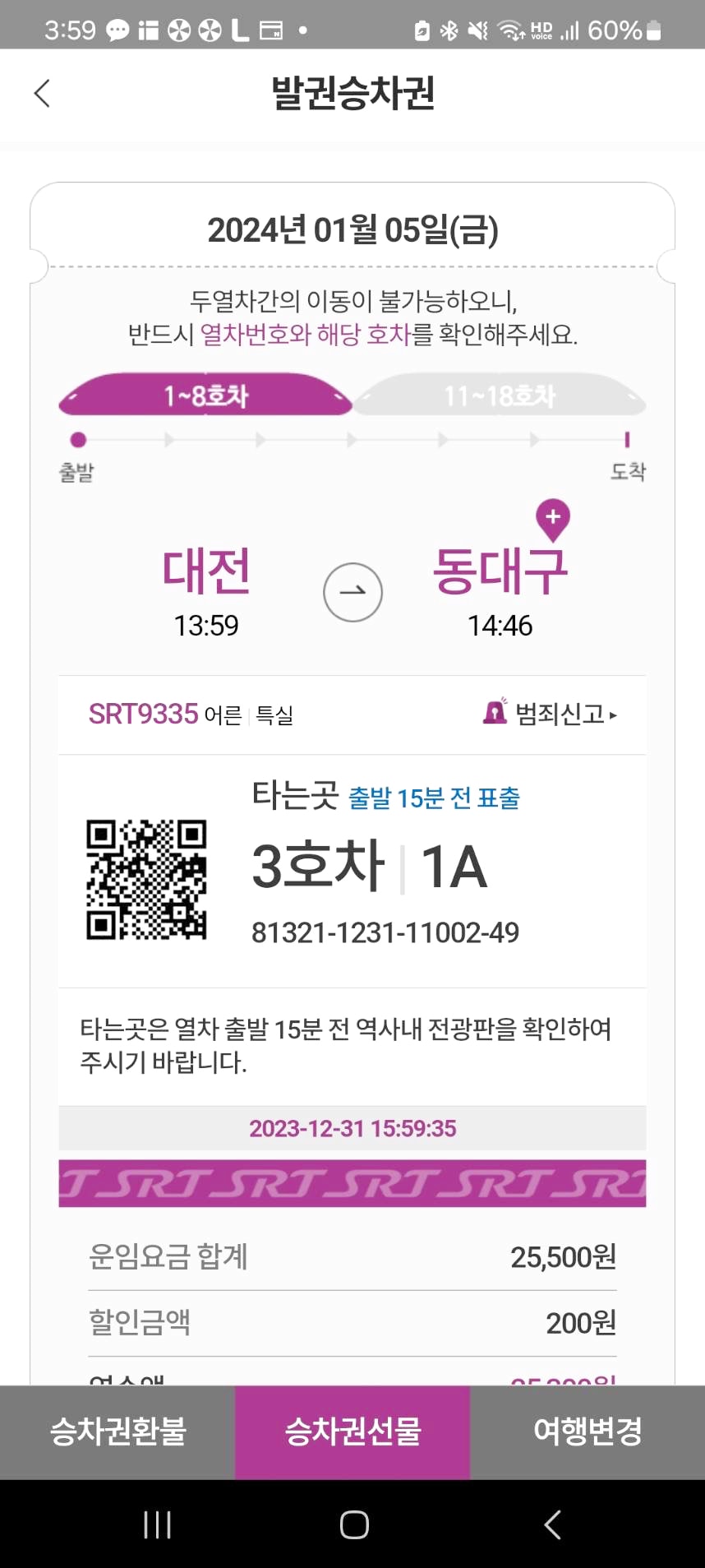The height and width of the screenshot is (1568, 705).
Task: Open recent apps from navigation bar
Action: 157,1524
